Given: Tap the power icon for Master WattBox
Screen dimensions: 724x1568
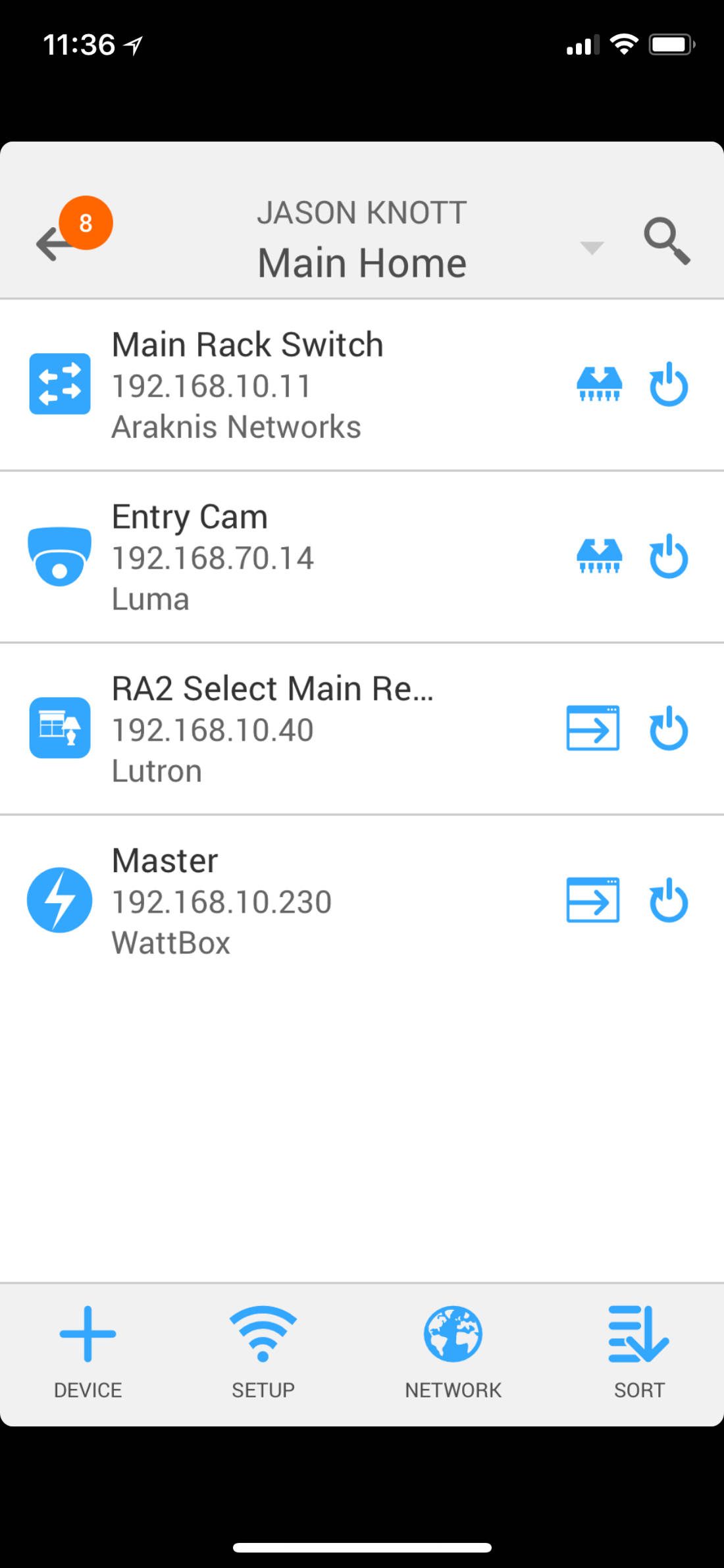Looking at the screenshot, I should tap(669, 899).
